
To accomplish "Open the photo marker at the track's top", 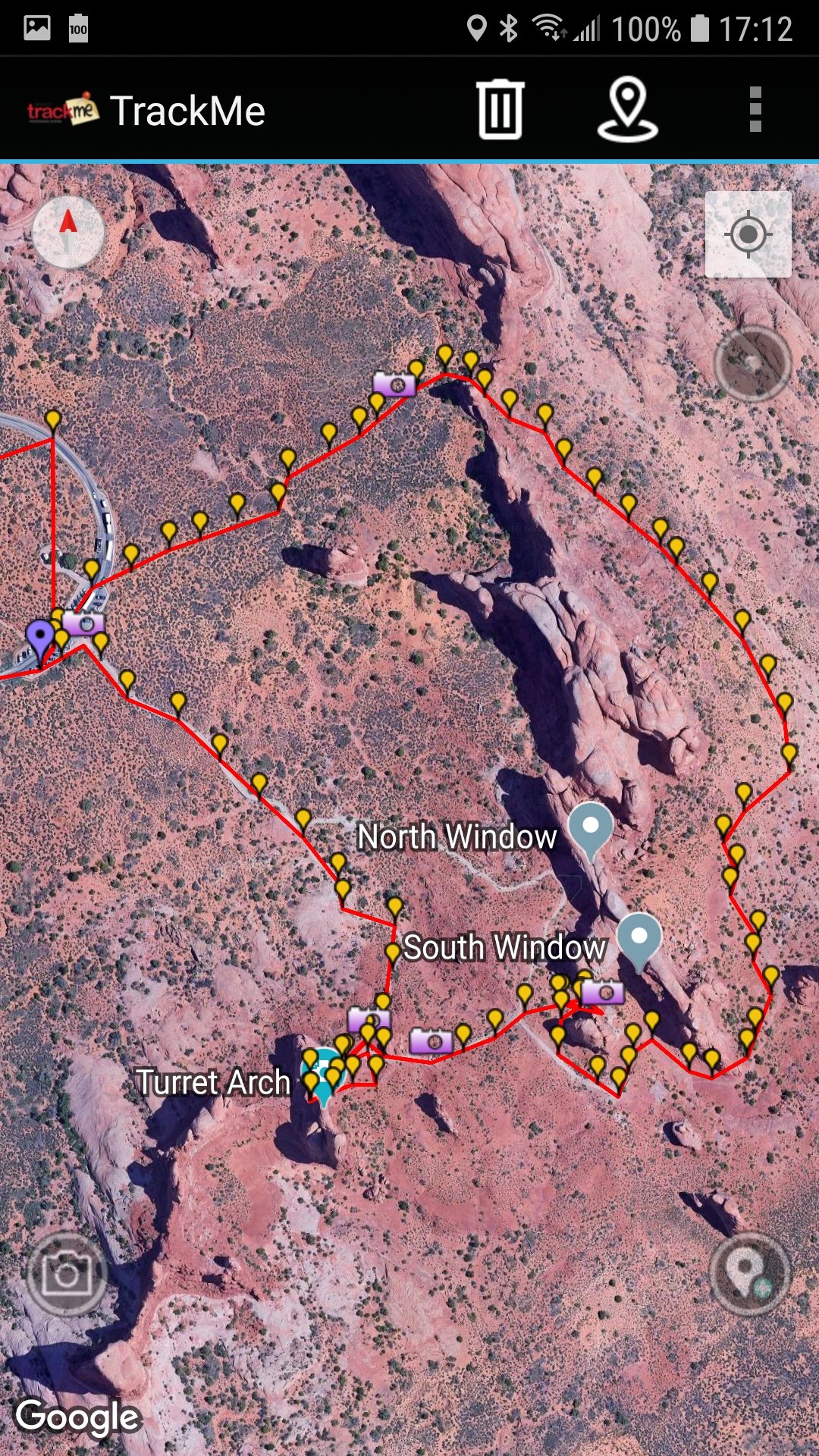I will pyautogui.click(x=394, y=384).
